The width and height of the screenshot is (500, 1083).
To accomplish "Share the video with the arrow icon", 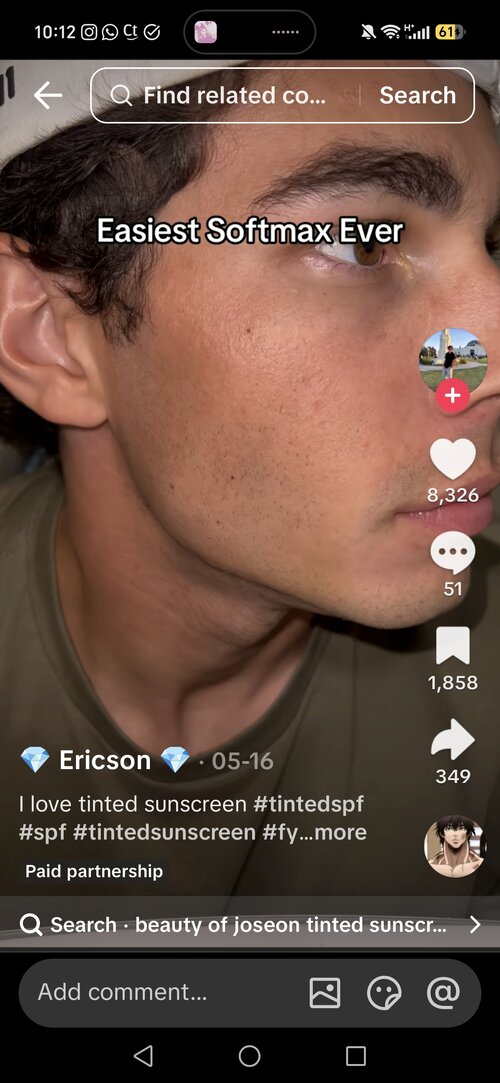I will (452, 740).
